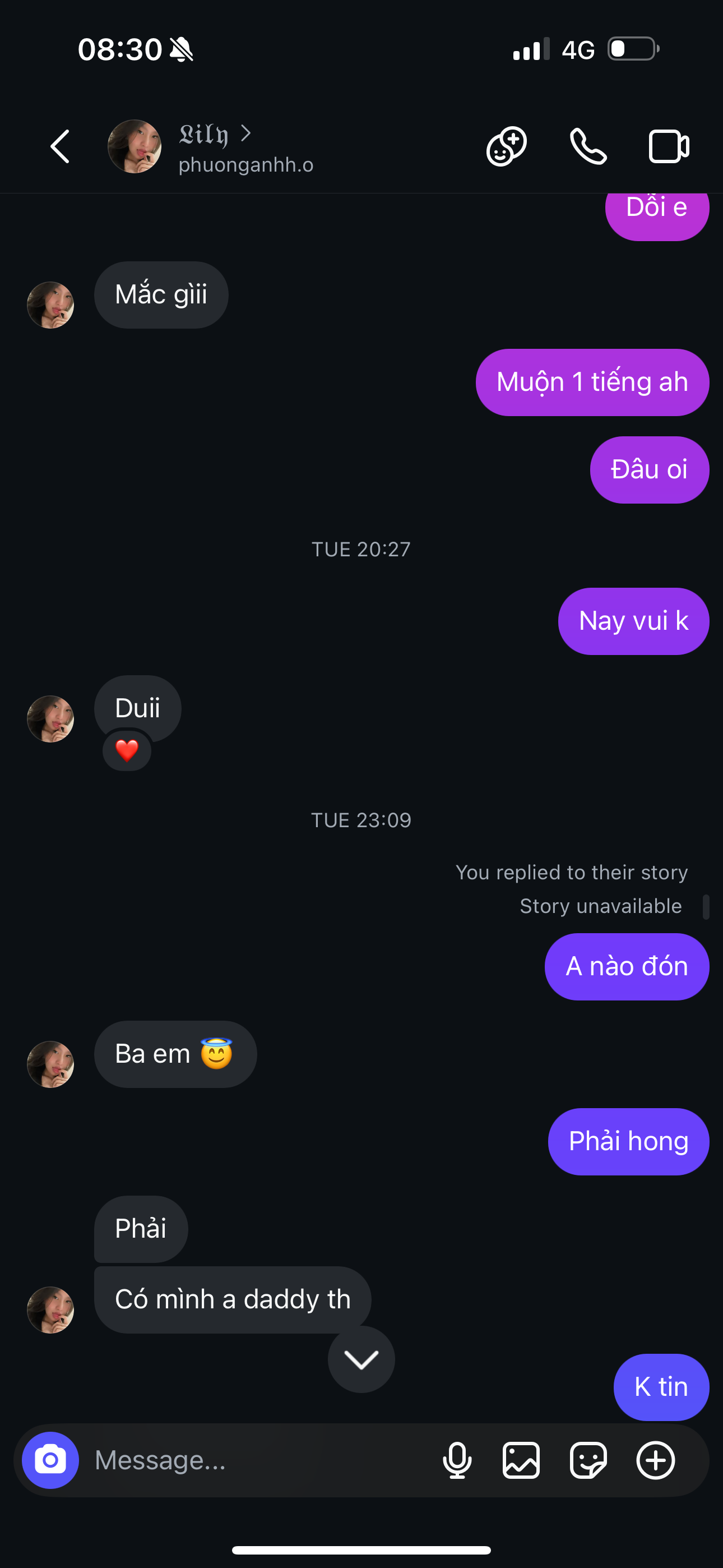This screenshot has width=723, height=1568.
Task: Open the sticker picker
Action: (588, 1460)
